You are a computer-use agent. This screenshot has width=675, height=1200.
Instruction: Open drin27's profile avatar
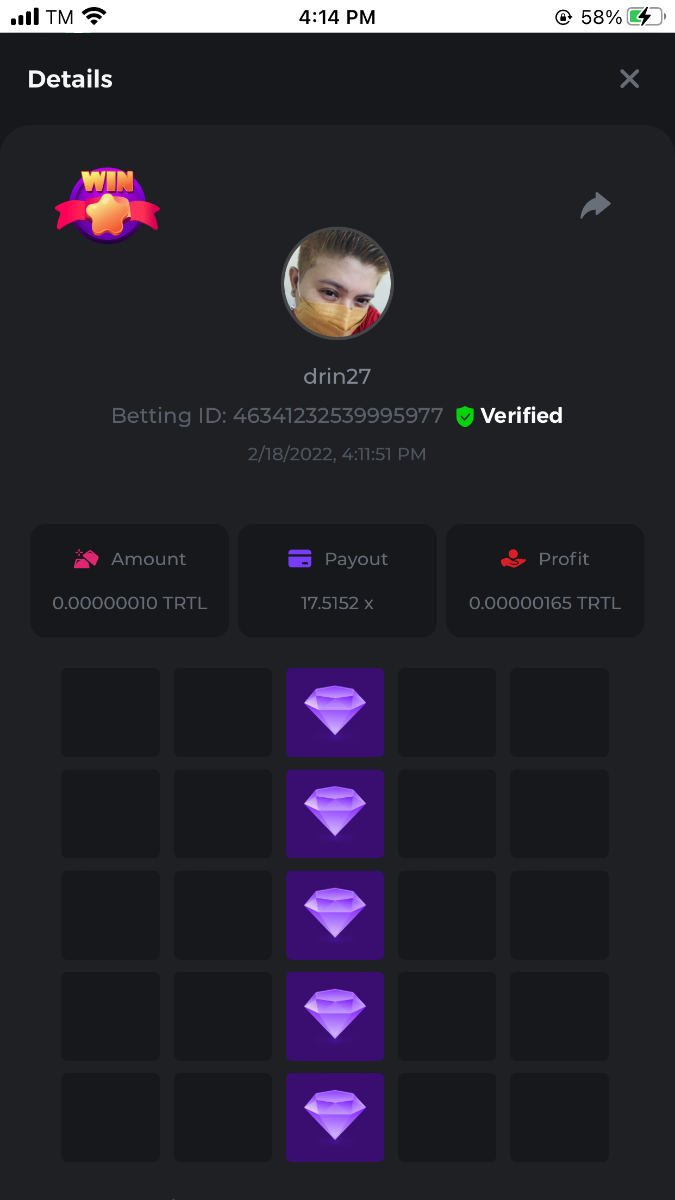337,283
